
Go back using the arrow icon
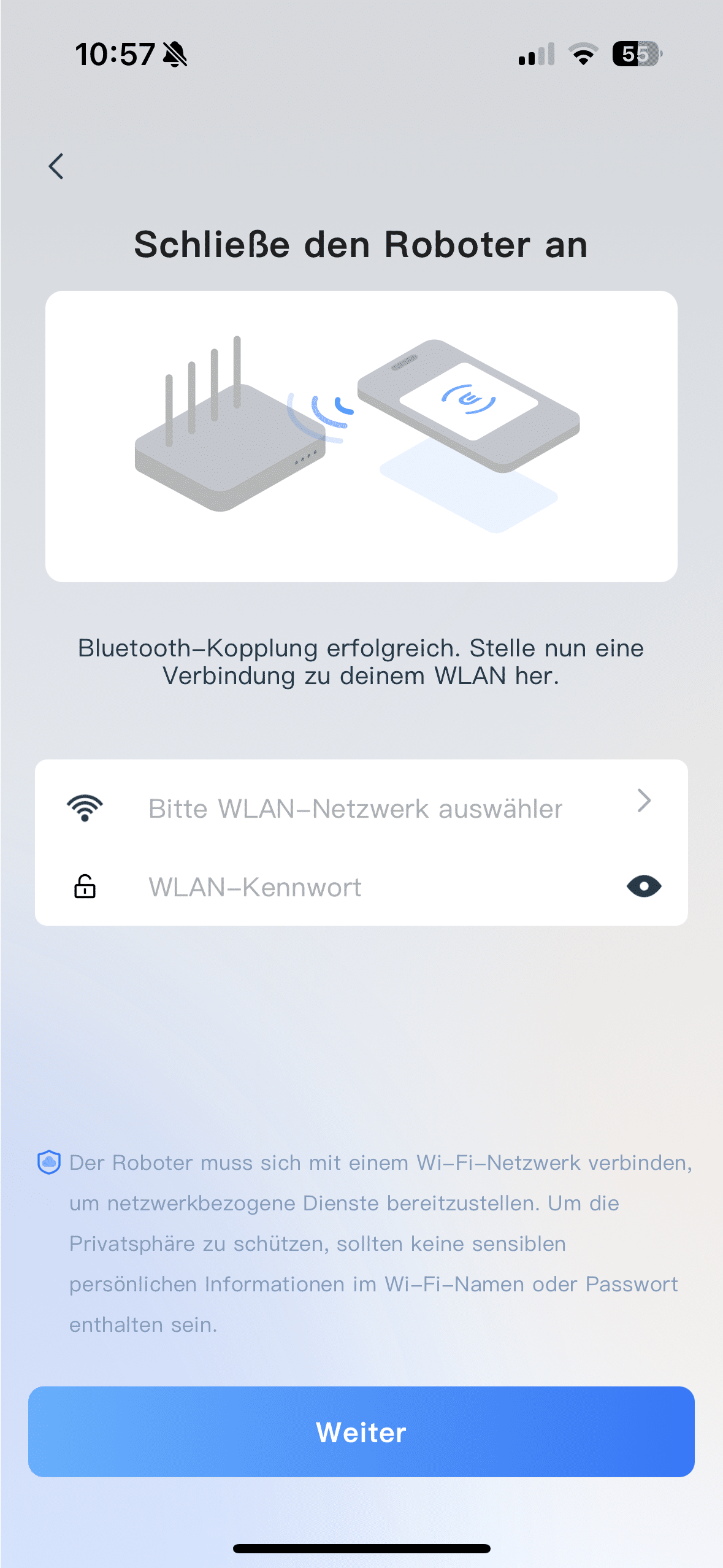(x=56, y=166)
